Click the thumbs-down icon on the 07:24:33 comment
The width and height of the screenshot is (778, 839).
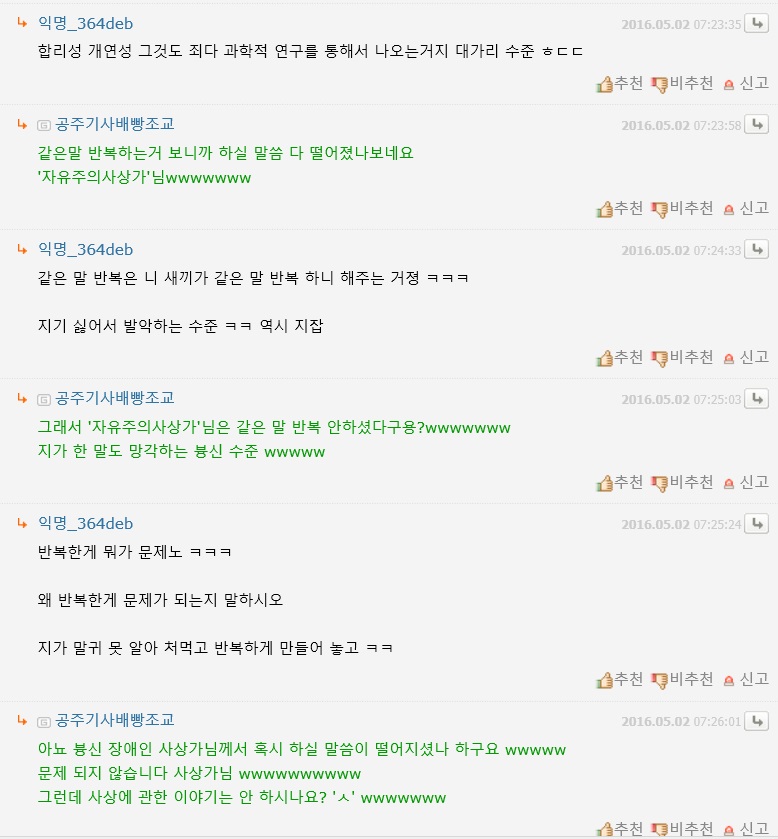tap(659, 357)
